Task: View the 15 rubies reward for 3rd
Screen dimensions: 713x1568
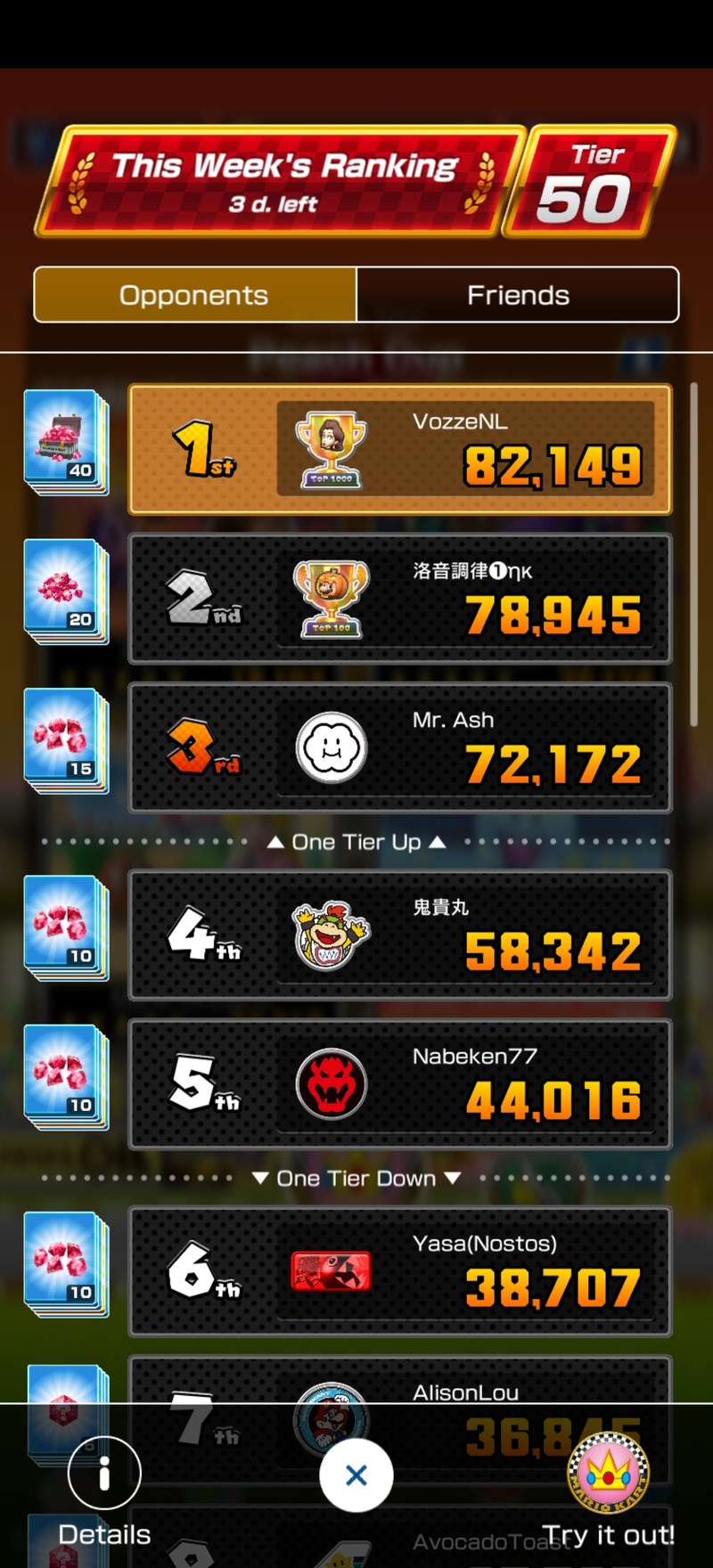Action: (65, 740)
